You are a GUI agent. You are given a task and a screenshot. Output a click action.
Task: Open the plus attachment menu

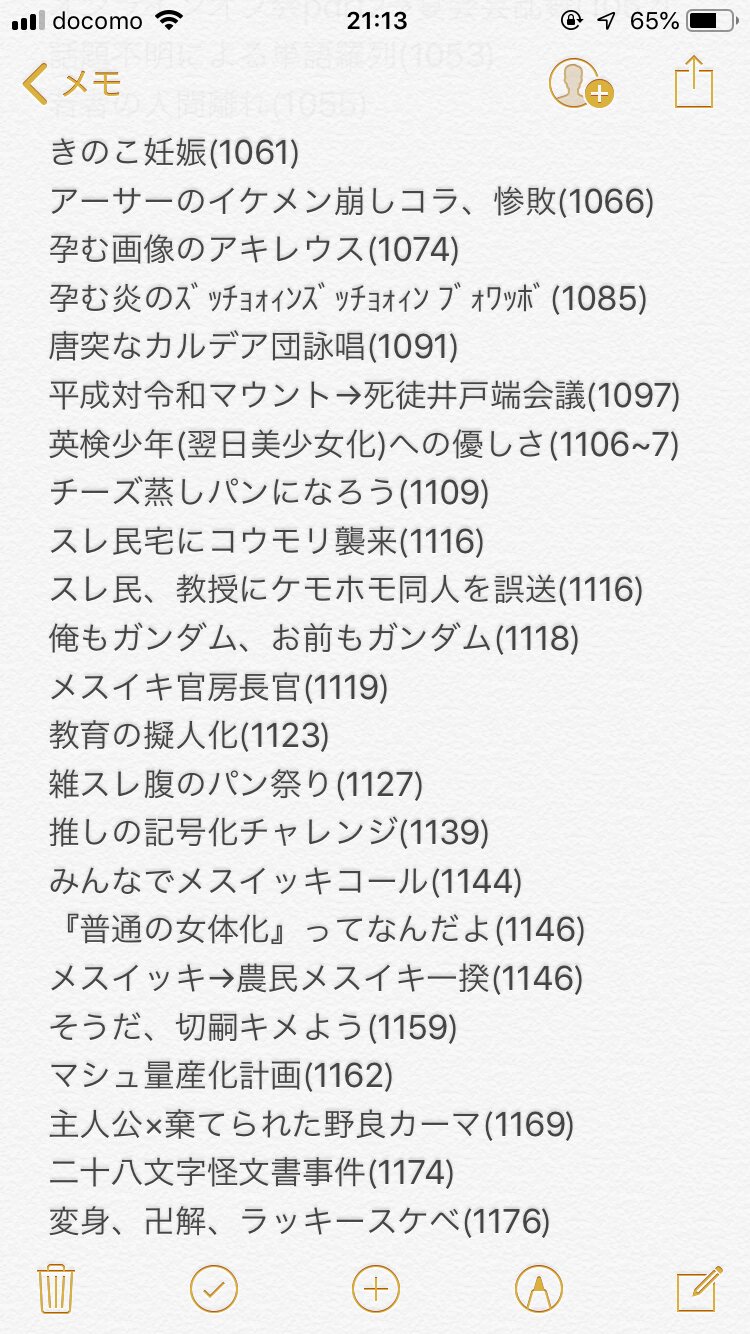[x=376, y=1288]
